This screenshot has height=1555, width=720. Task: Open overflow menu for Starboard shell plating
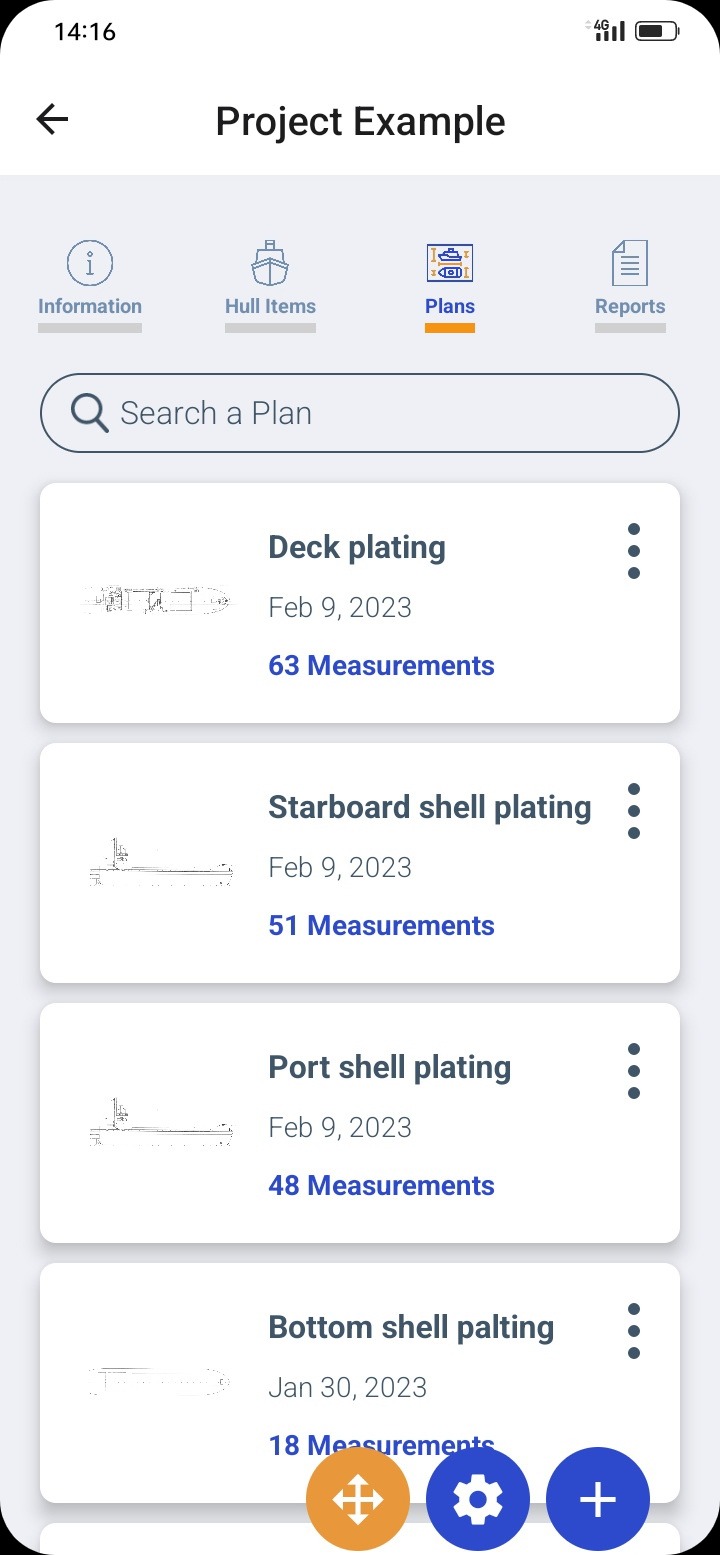633,810
